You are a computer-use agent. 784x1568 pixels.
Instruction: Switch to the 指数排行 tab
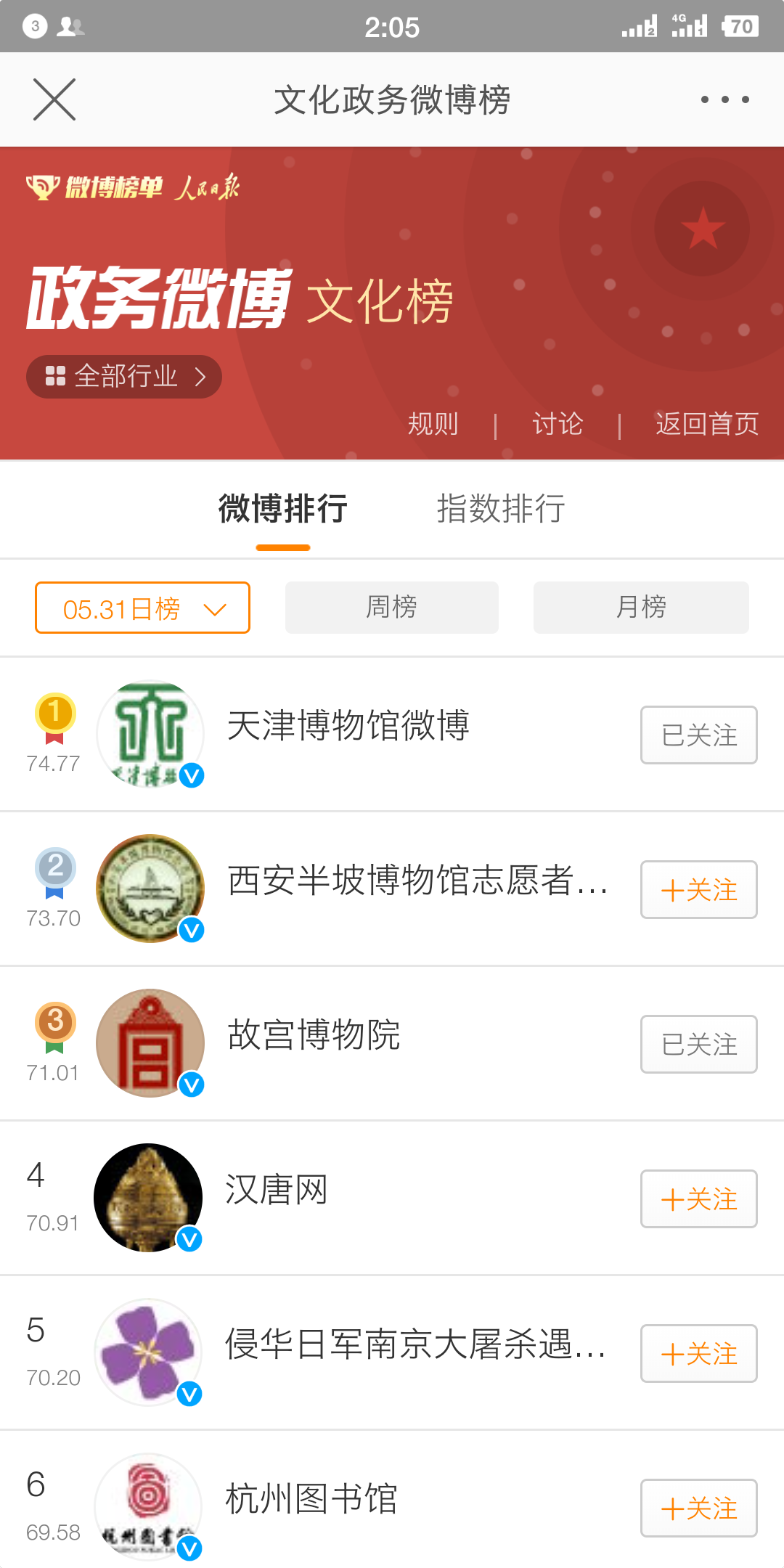501,508
